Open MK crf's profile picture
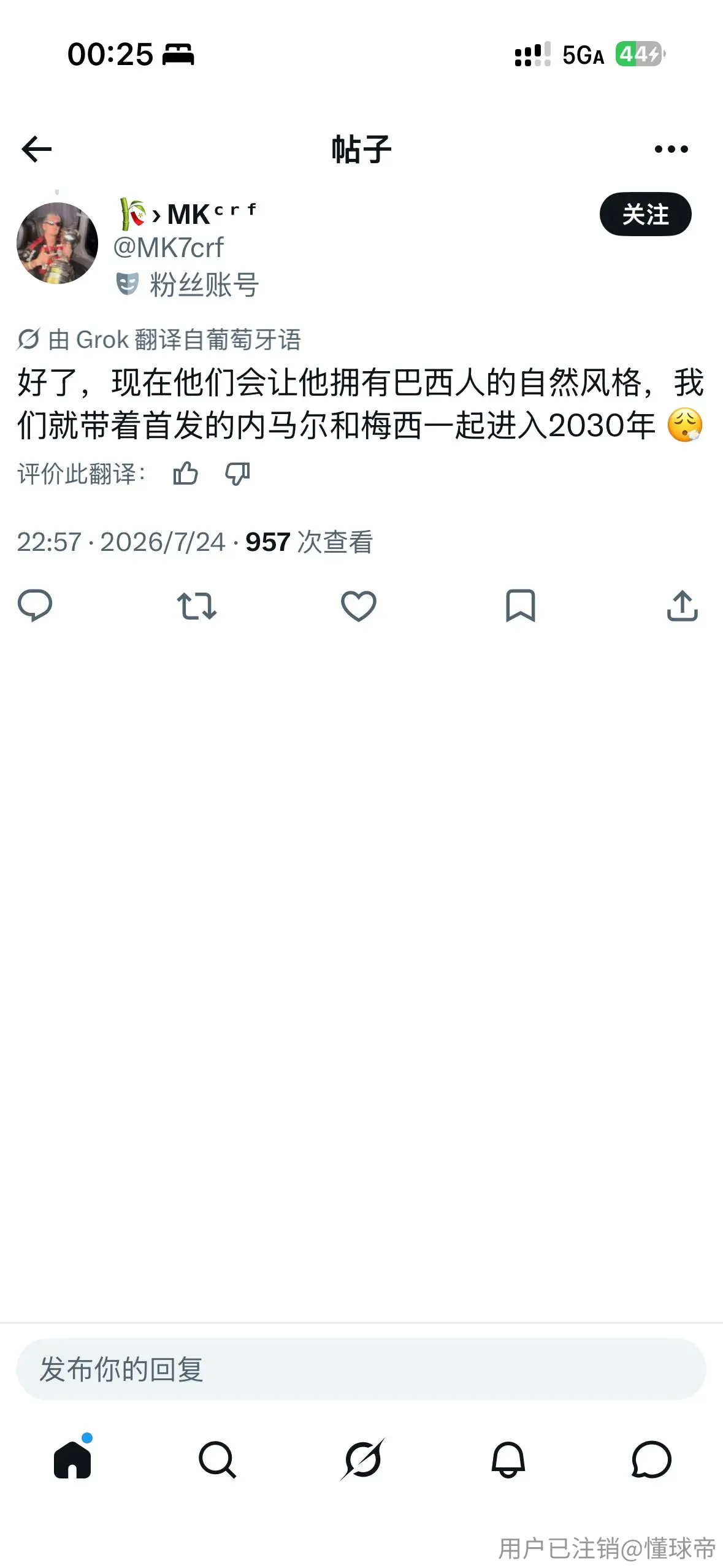 57,243
